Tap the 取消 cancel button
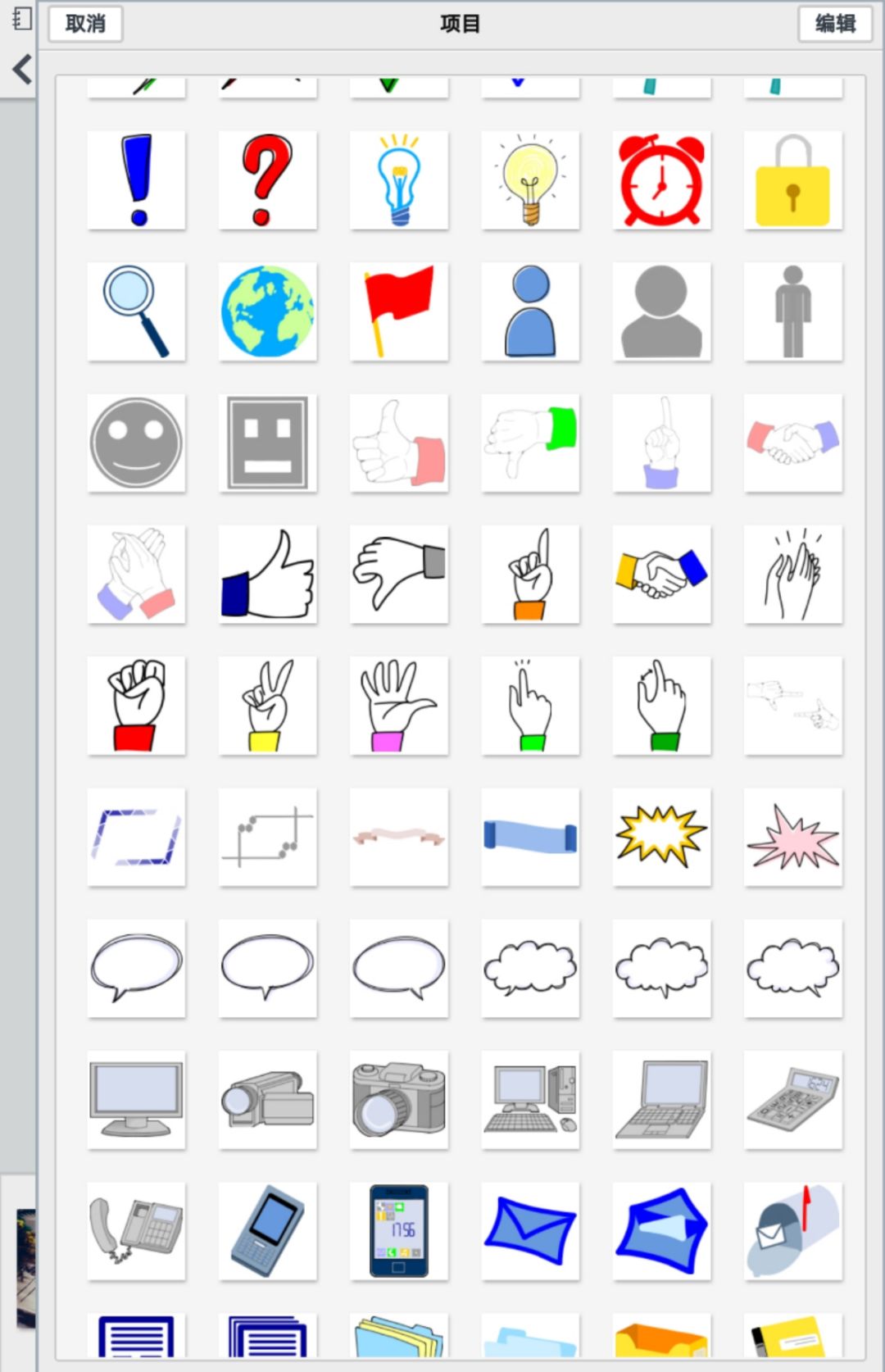 coord(85,24)
